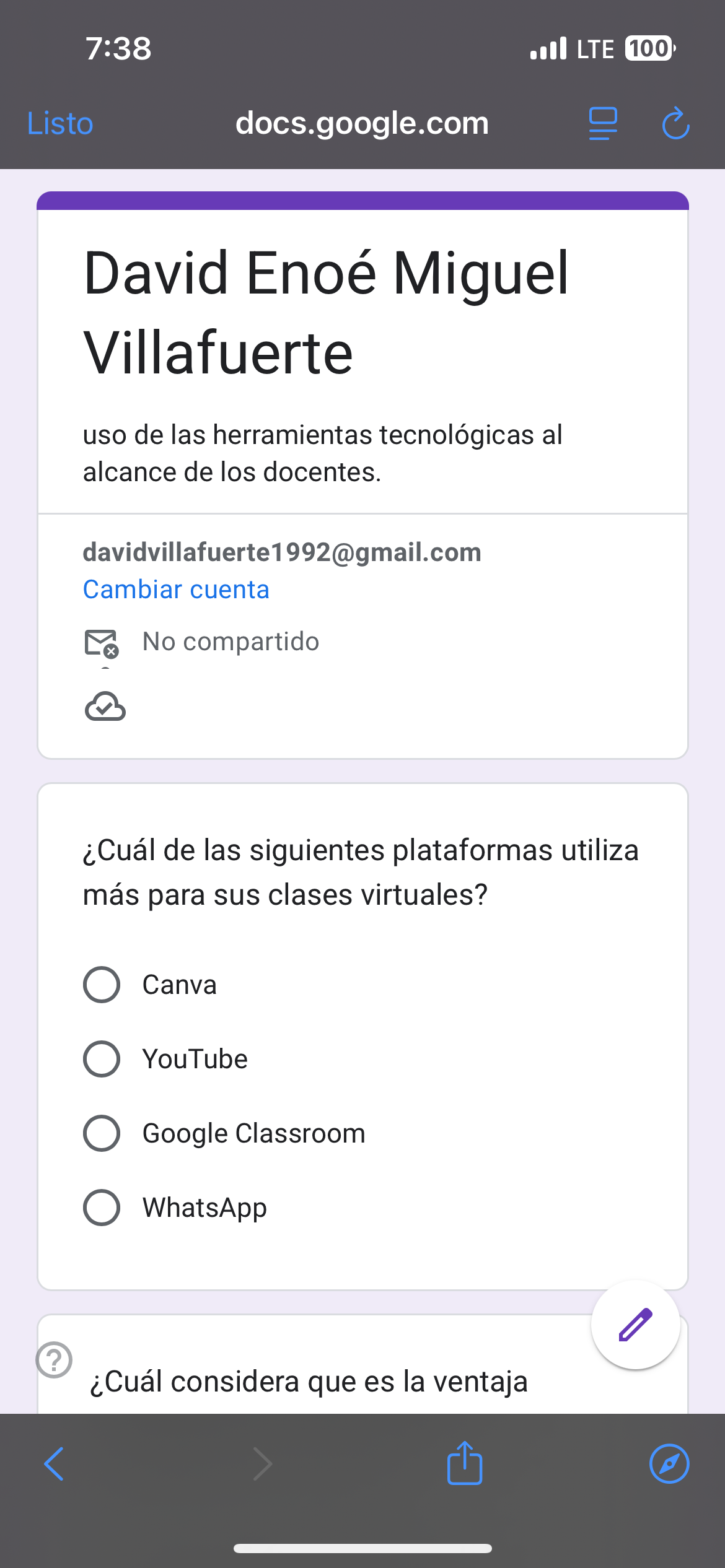
Task: Open the page in Safari
Action: coord(669,1464)
